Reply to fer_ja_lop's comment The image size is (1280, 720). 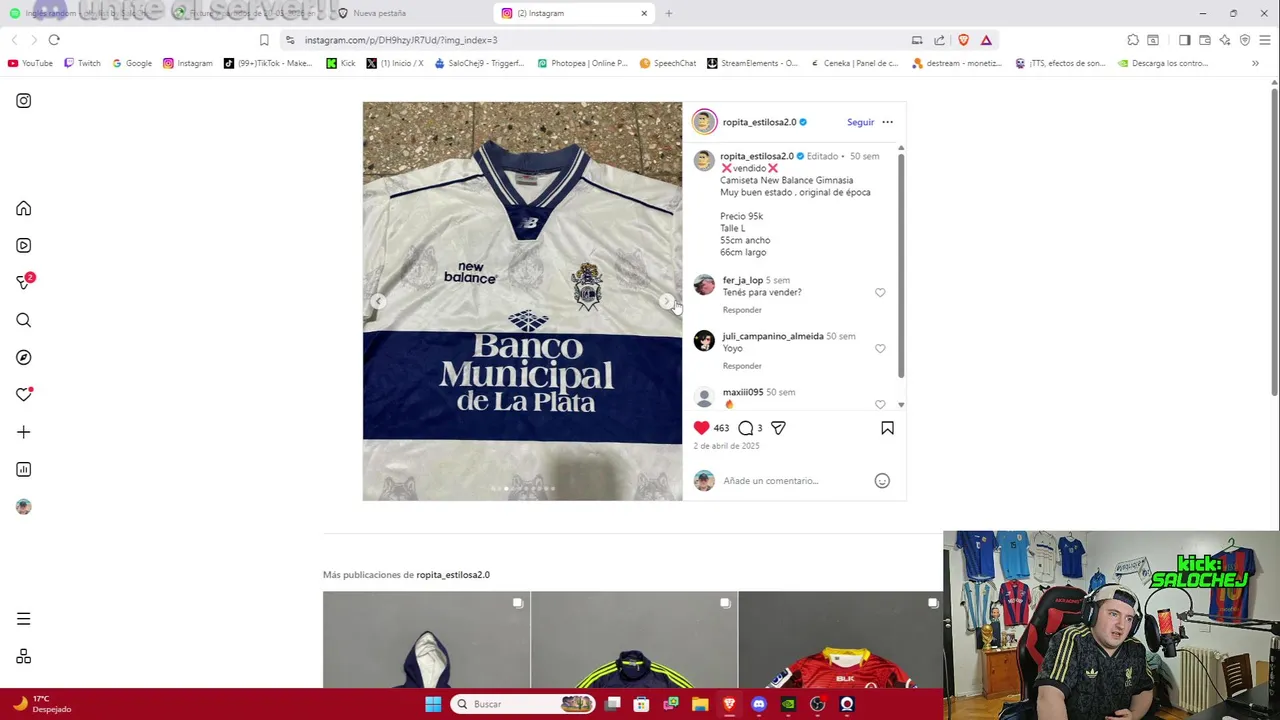(x=742, y=310)
